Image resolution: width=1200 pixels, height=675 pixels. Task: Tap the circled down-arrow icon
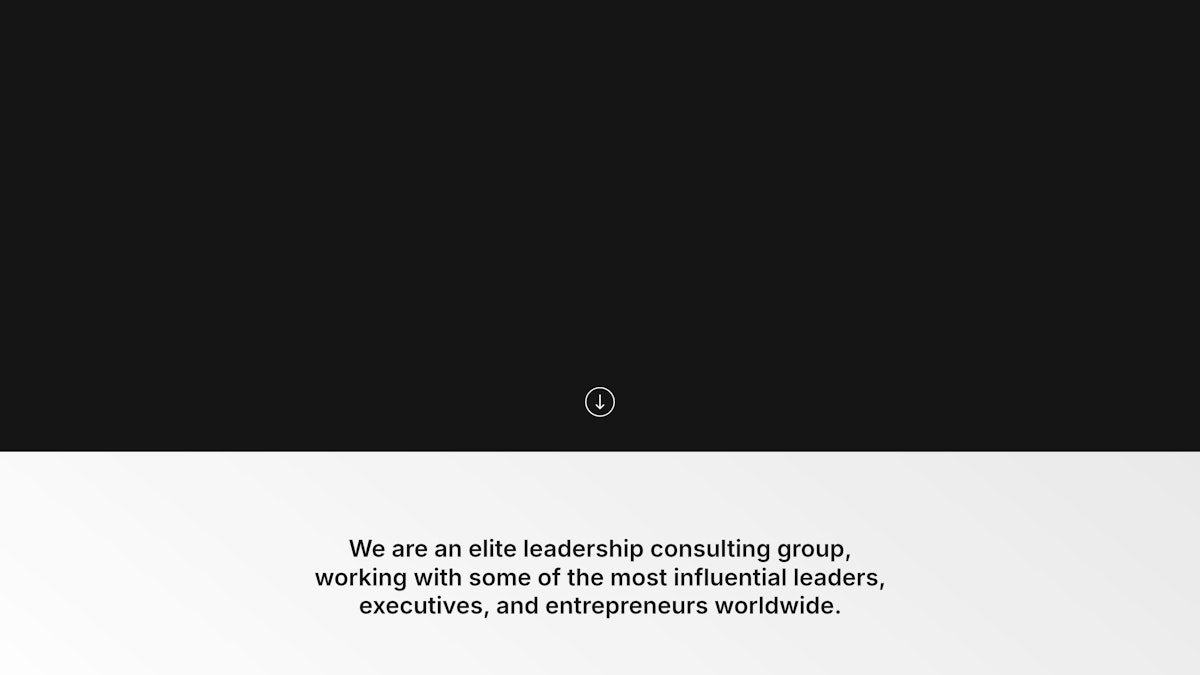(x=599, y=402)
